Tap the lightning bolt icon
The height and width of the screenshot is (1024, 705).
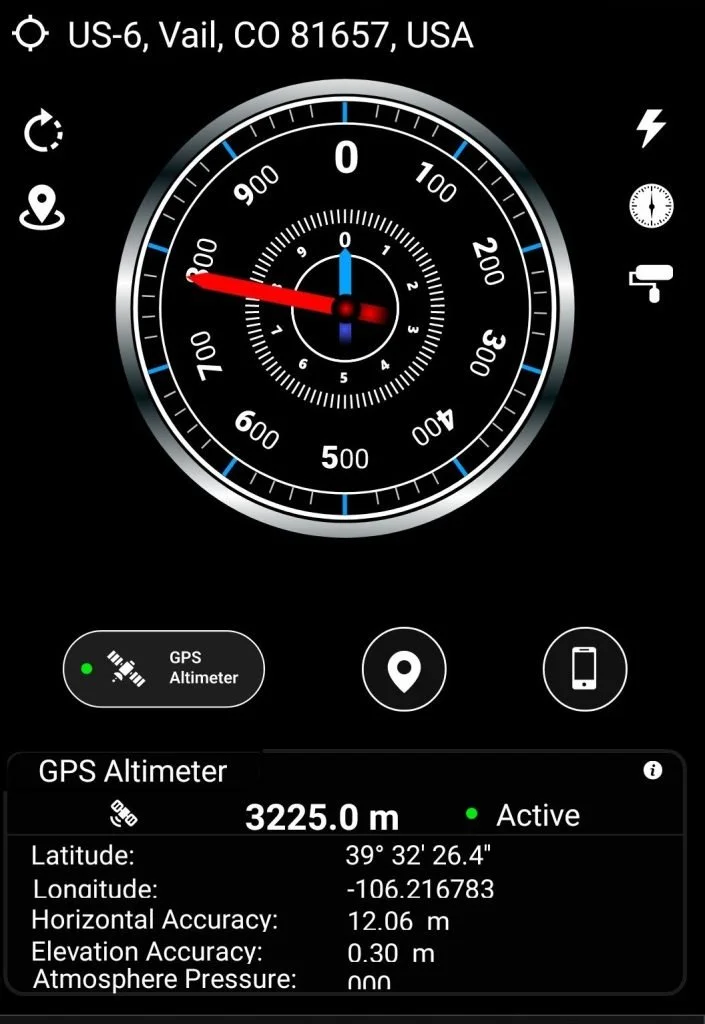[x=651, y=128]
